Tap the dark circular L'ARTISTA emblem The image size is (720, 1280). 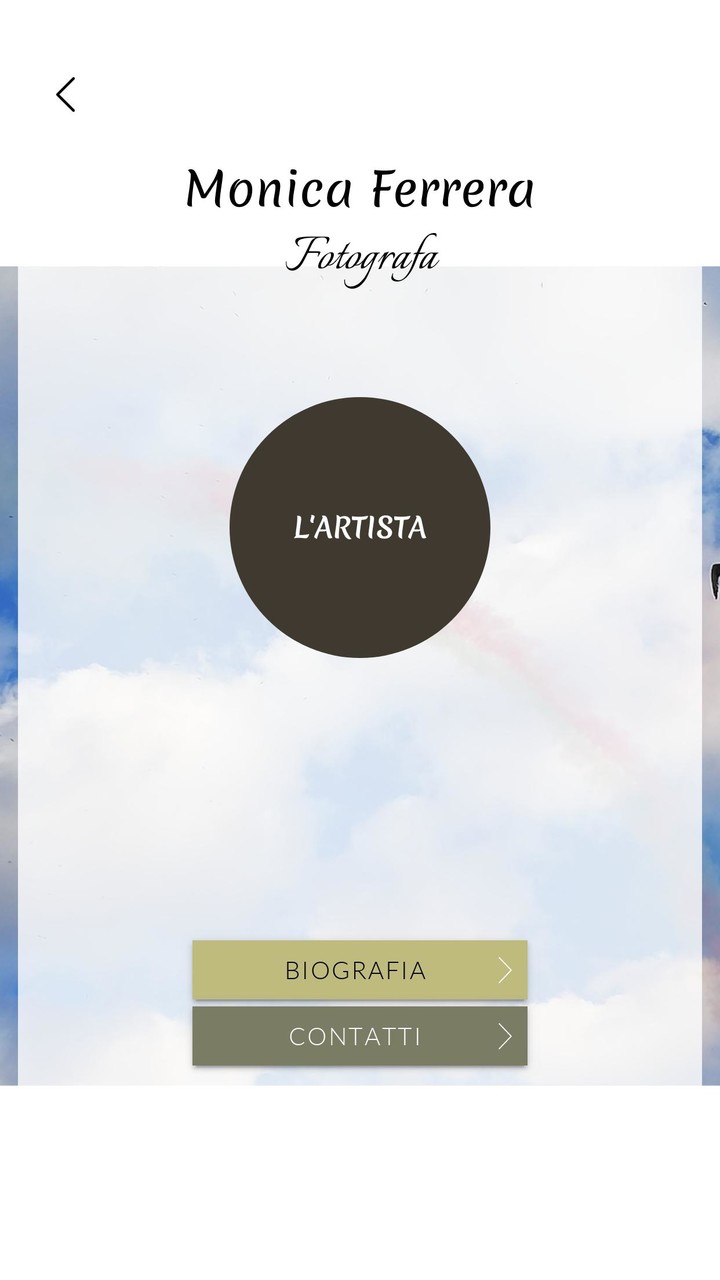[x=359, y=524]
